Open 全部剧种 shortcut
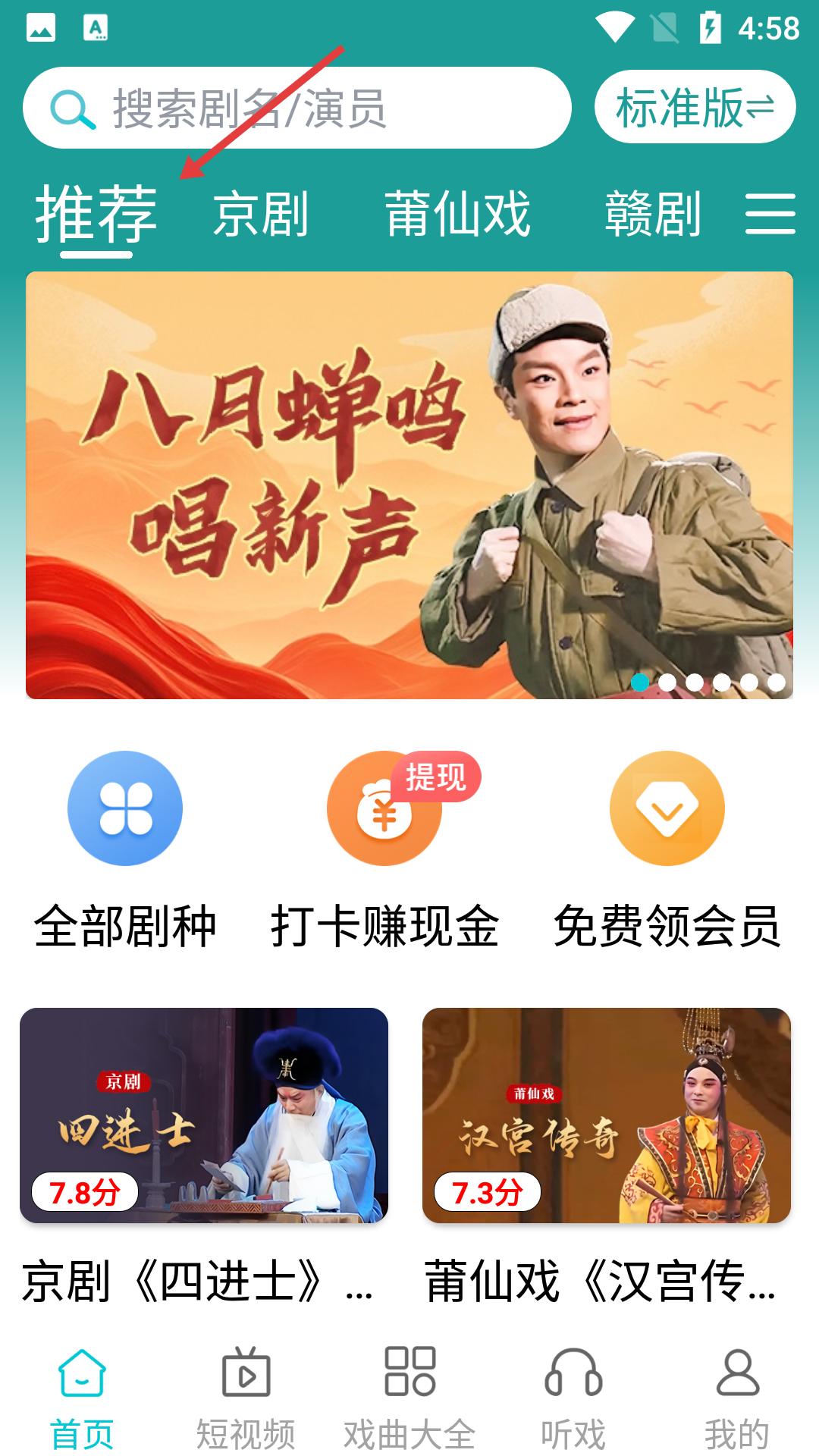The image size is (819, 1456). (x=125, y=849)
